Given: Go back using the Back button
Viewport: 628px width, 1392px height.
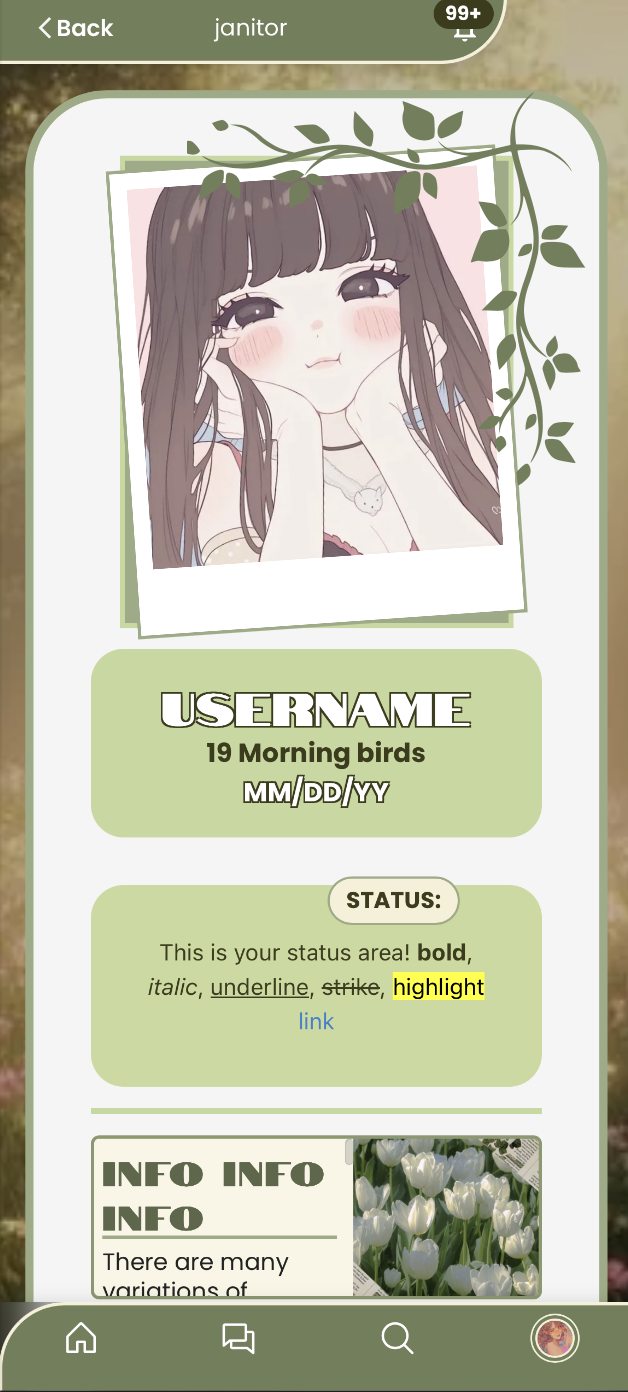Looking at the screenshot, I should point(75,28).
